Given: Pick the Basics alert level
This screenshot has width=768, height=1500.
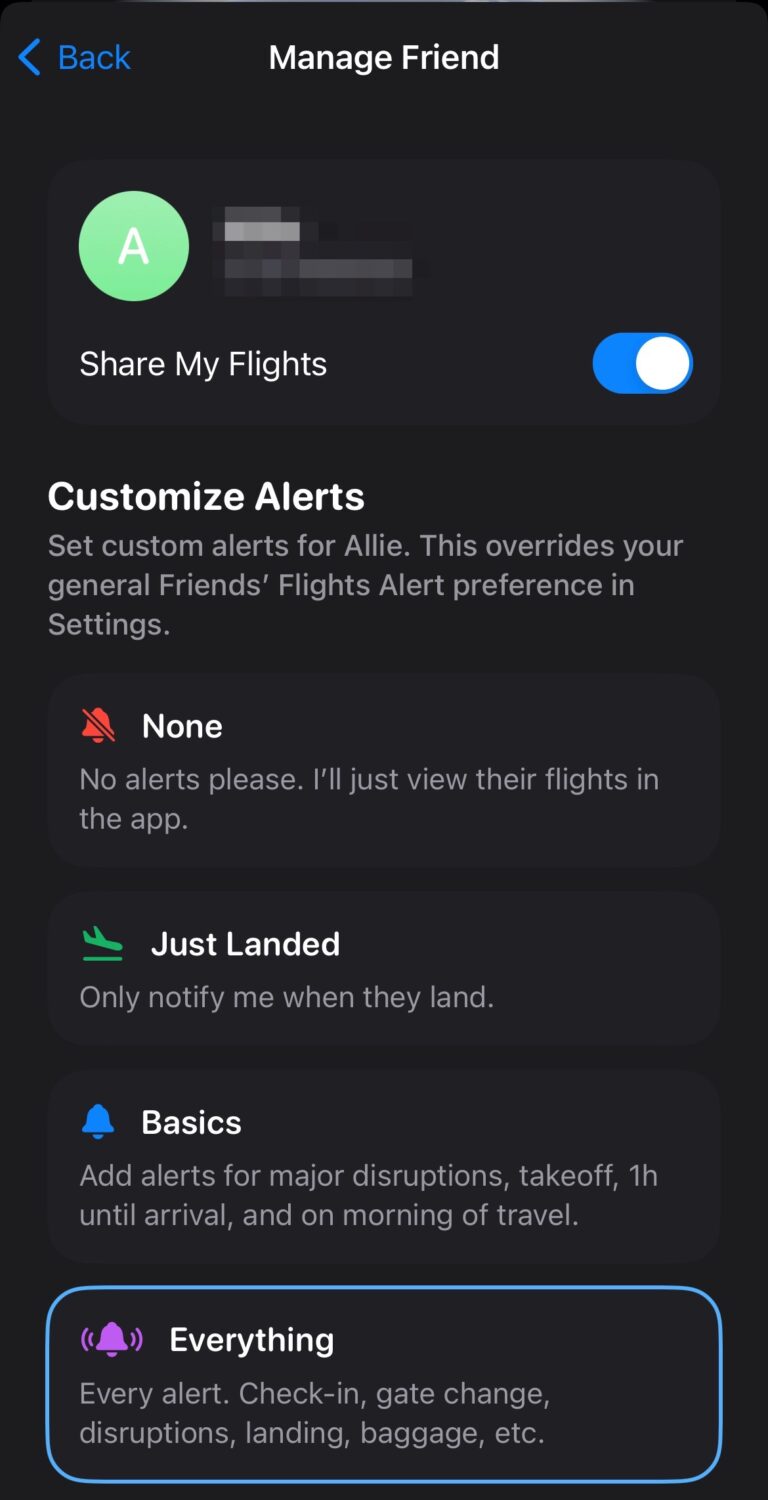Looking at the screenshot, I should point(384,1166).
